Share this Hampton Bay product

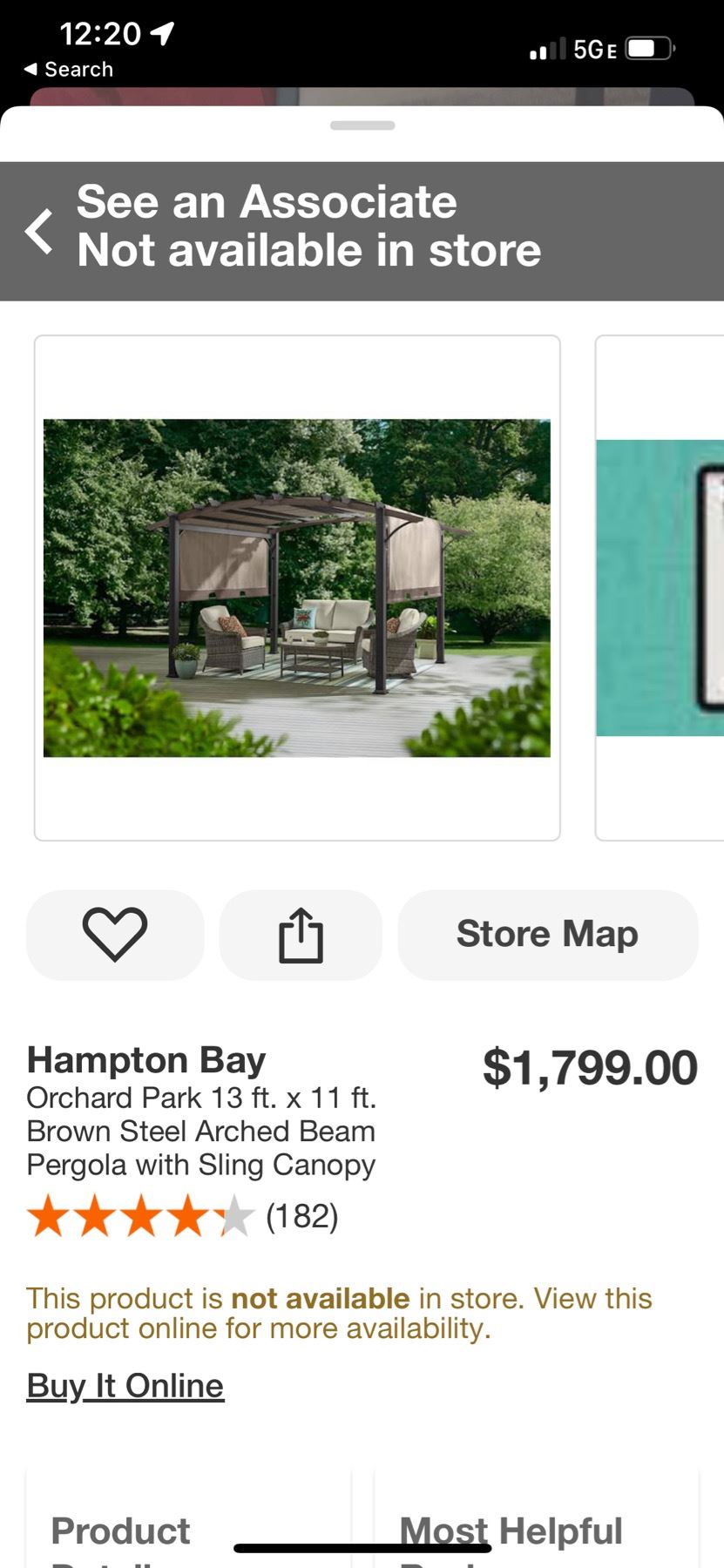click(301, 935)
